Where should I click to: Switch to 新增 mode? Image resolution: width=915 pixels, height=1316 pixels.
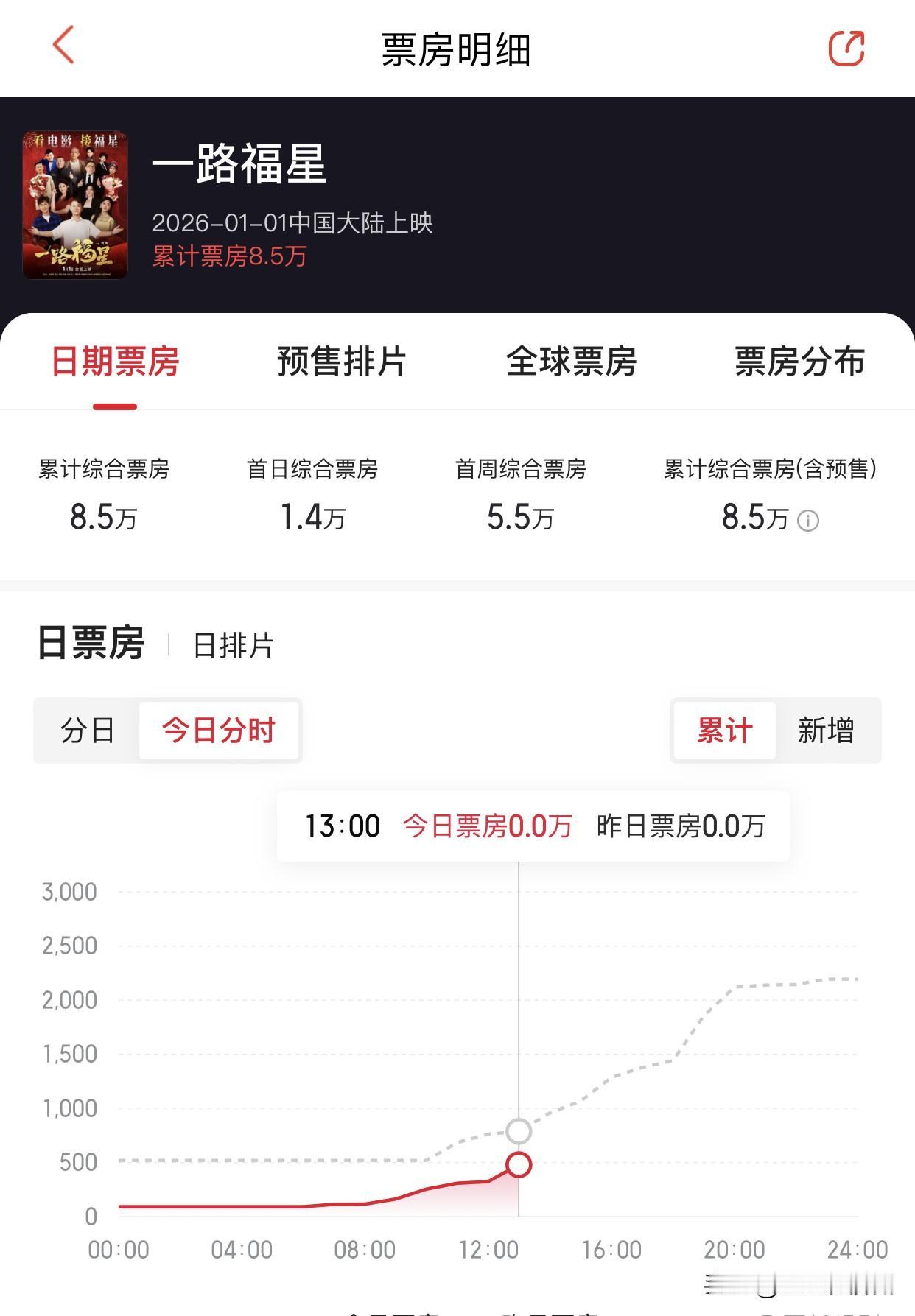(827, 730)
